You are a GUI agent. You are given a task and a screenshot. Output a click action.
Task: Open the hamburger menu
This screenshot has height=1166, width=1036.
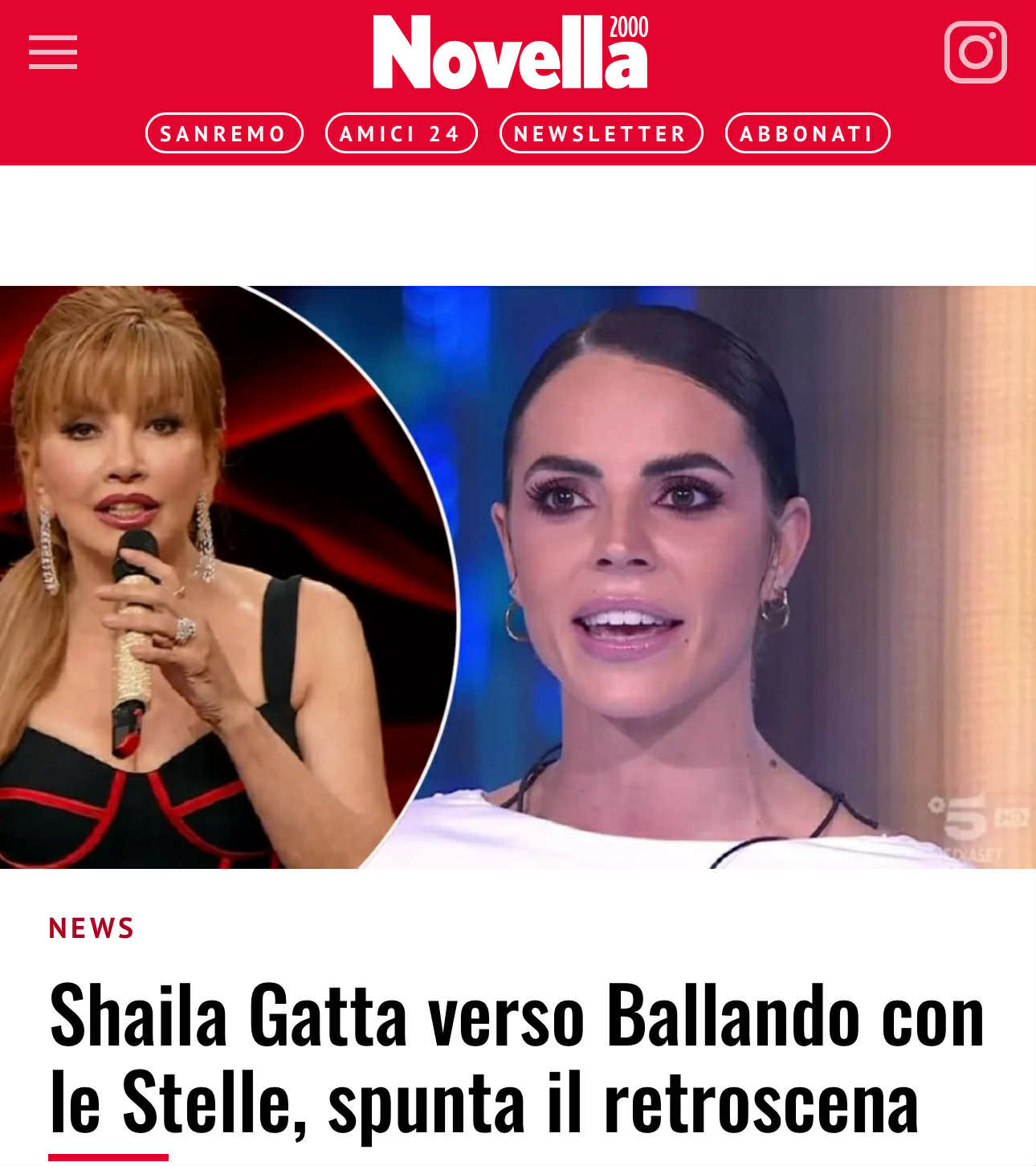(53, 52)
